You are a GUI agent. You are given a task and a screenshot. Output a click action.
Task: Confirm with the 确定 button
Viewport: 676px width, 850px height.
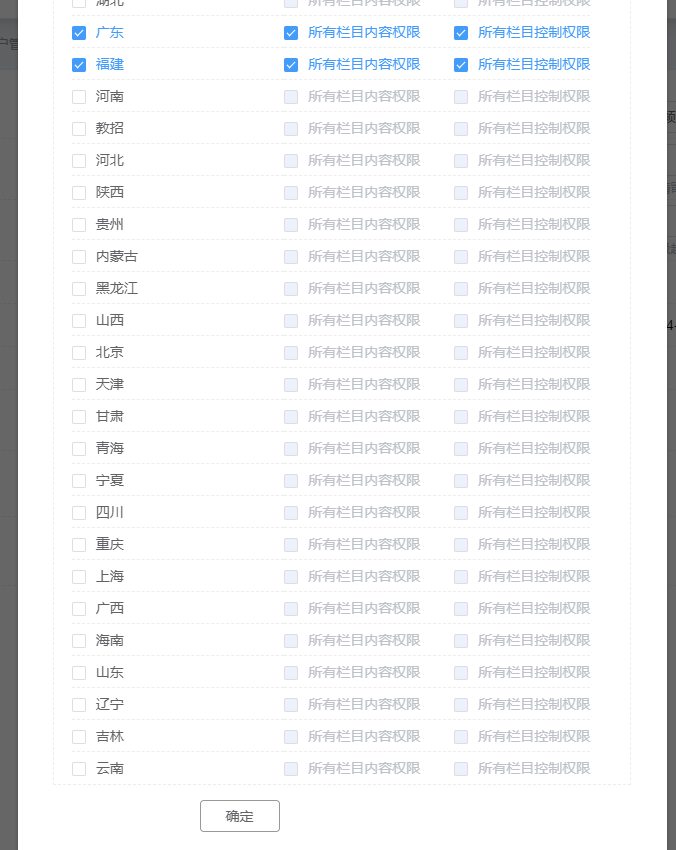[240, 816]
